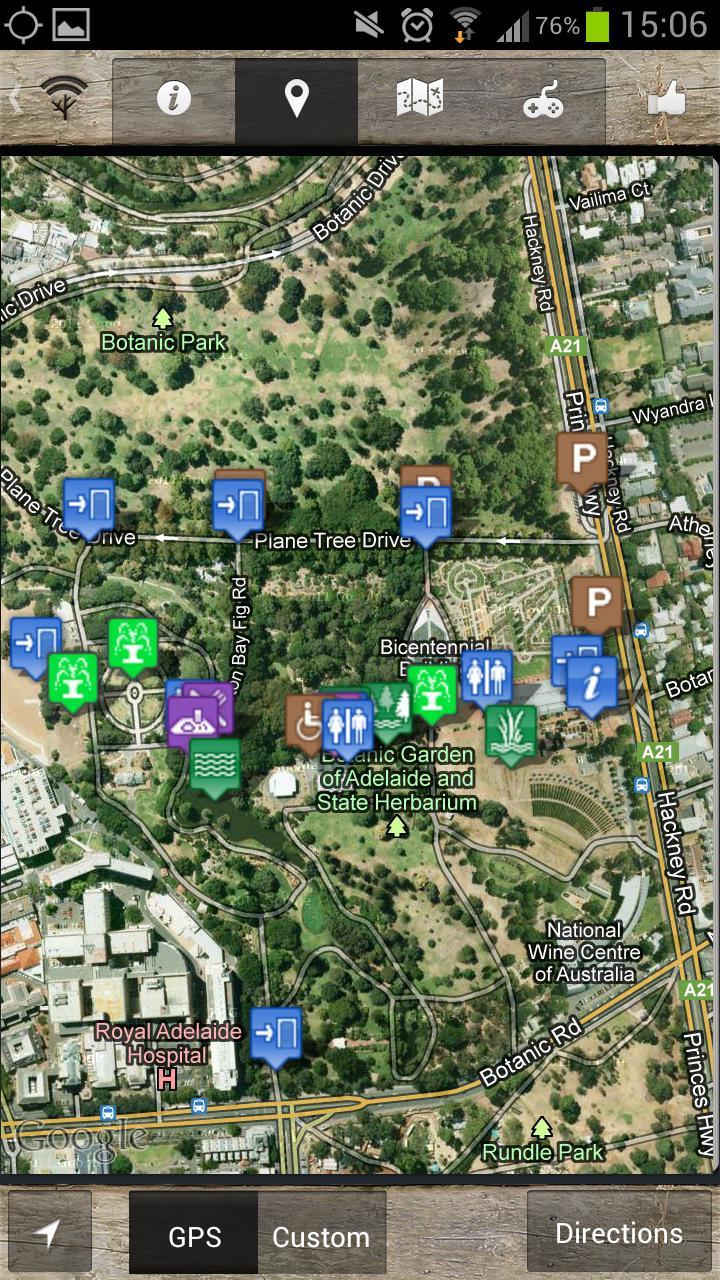
Task: Tap the tree signal icon
Action: (x=62, y=100)
